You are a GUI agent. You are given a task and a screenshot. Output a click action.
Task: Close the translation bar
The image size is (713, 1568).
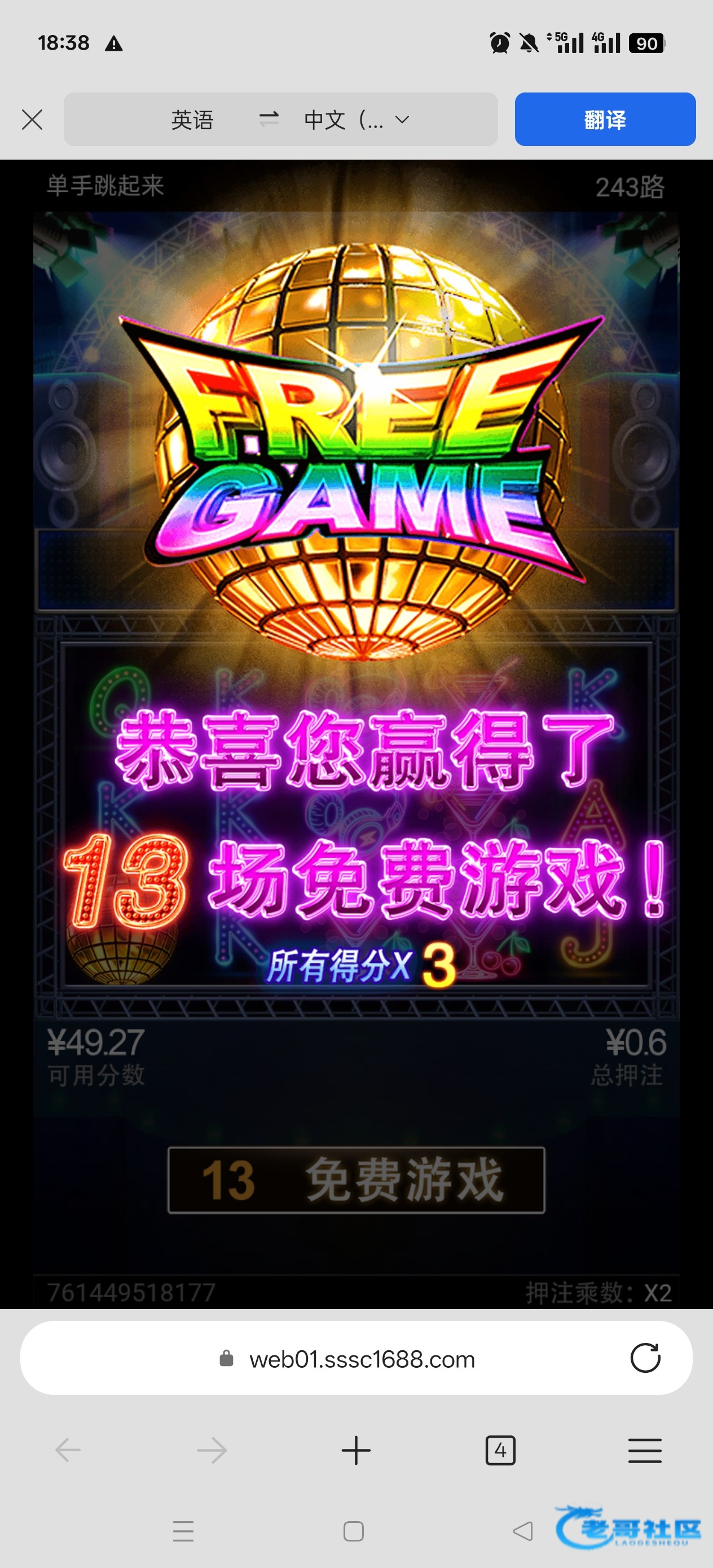32,120
